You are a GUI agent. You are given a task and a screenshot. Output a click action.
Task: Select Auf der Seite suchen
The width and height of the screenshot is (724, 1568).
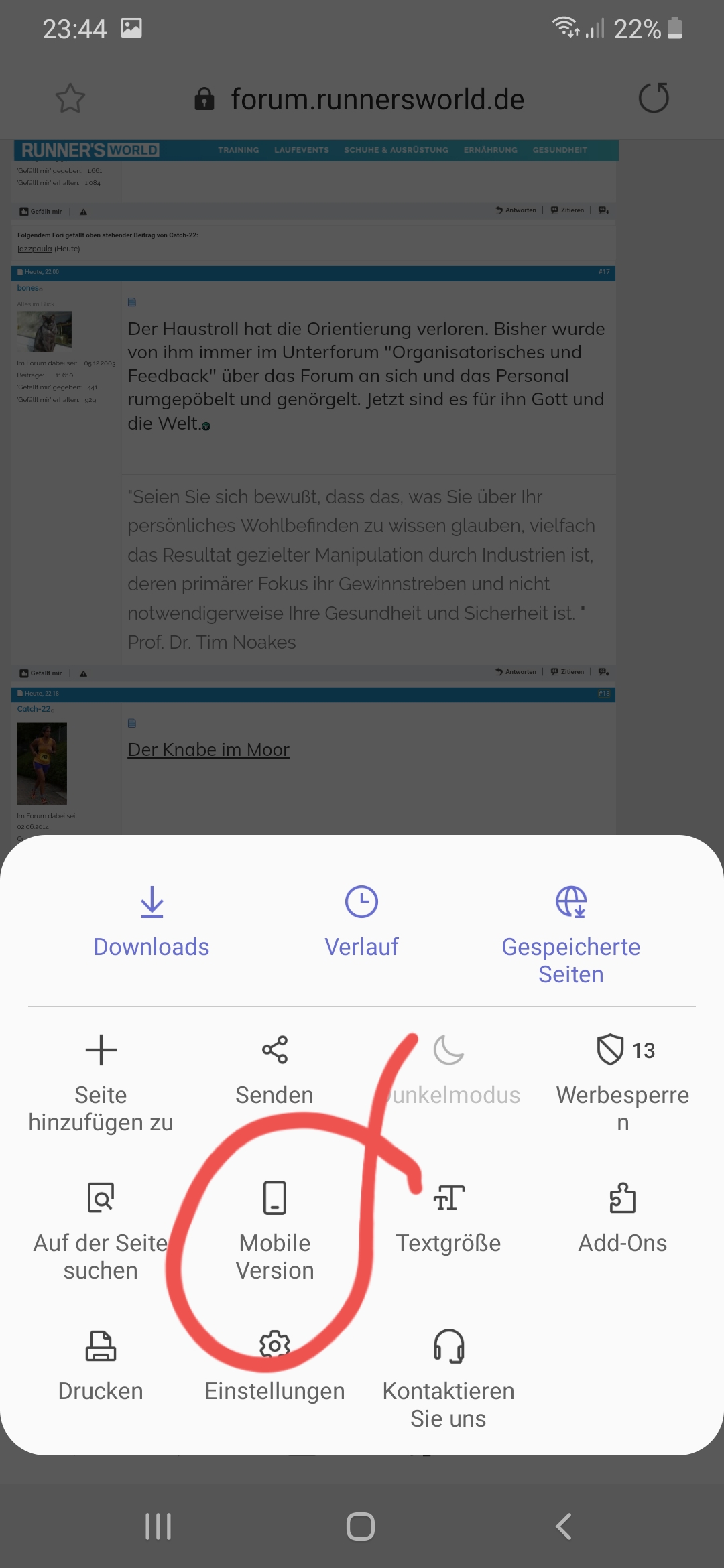pos(101,1230)
